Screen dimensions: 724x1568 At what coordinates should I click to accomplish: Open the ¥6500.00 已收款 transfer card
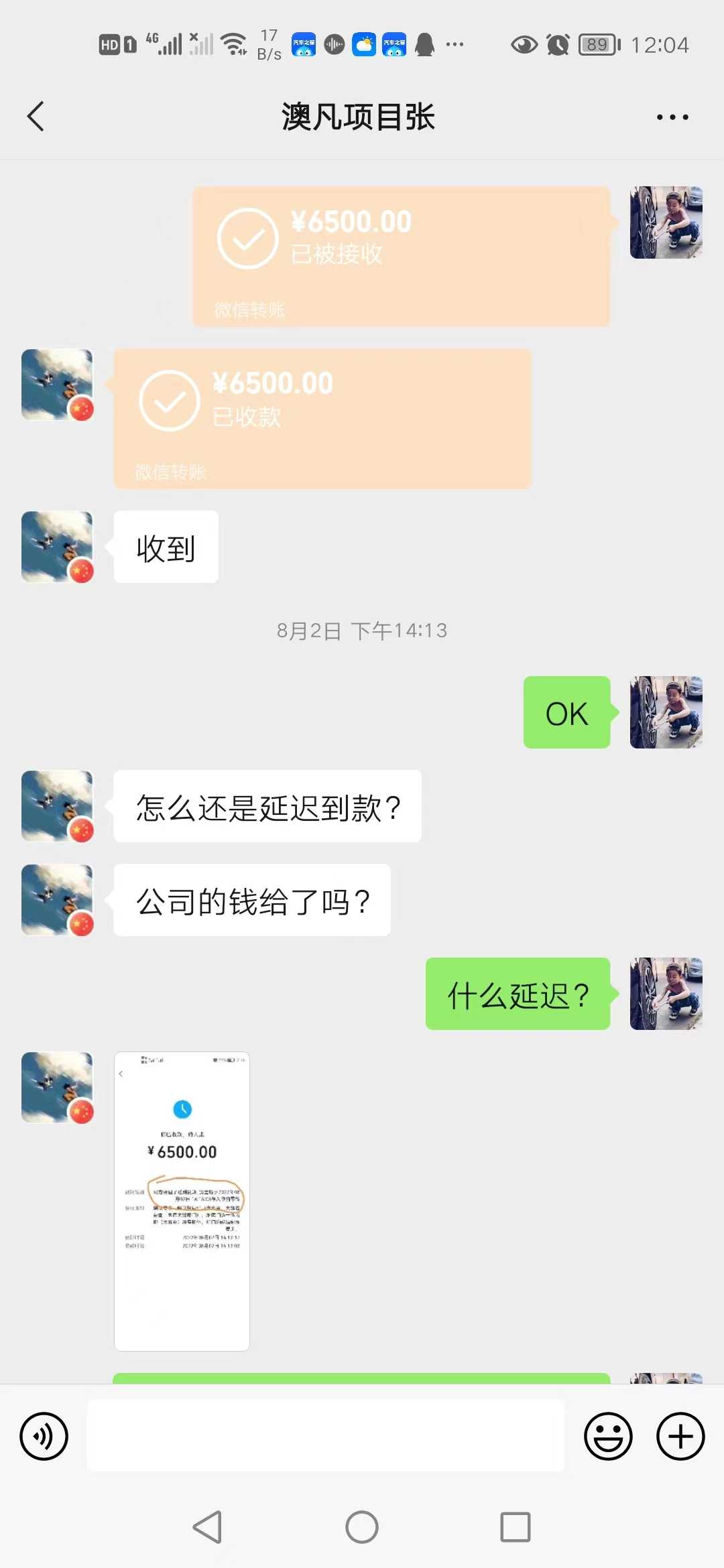point(322,419)
